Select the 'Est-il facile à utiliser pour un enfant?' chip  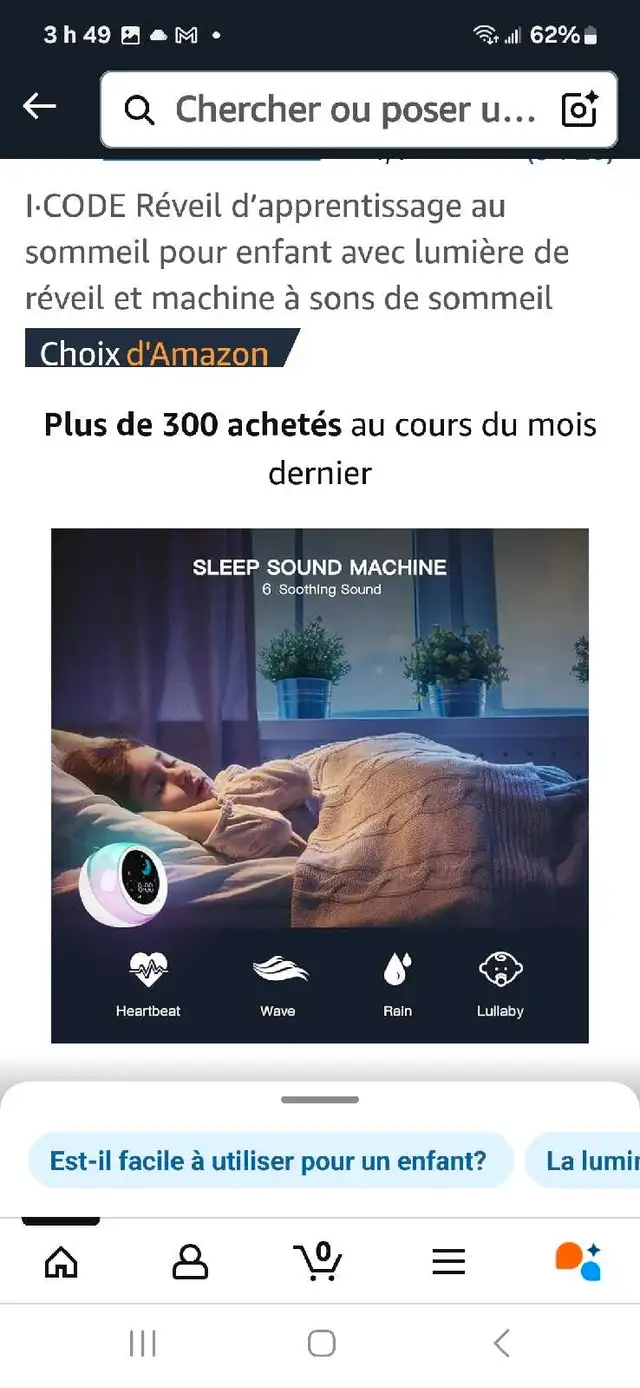click(x=269, y=1161)
